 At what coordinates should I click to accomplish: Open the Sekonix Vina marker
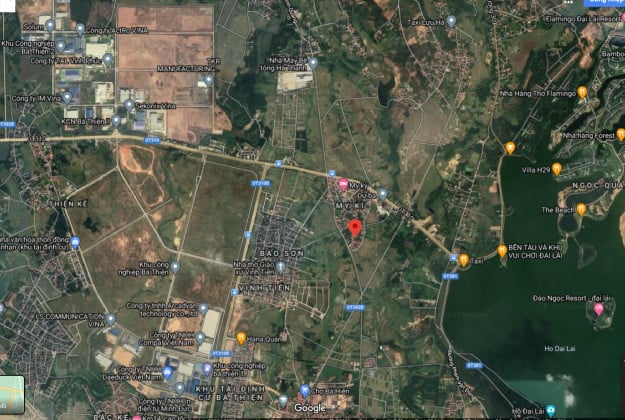point(127,104)
